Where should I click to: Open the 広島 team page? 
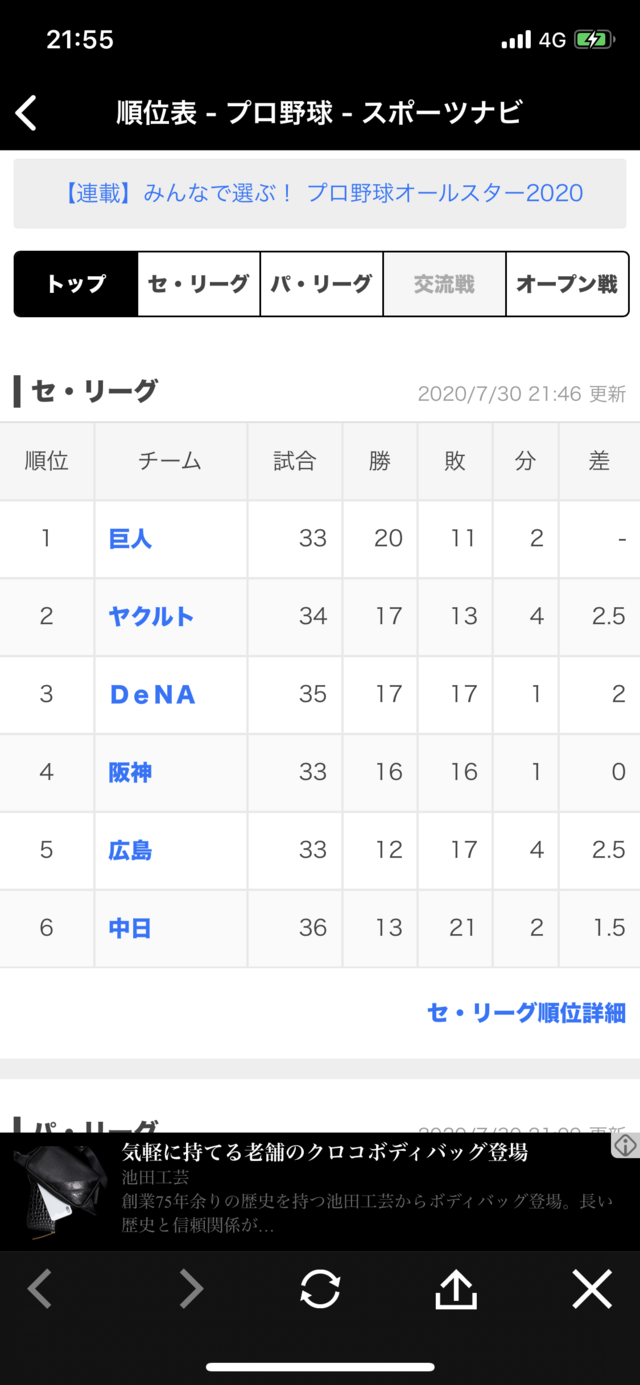(x=130, y=850)
